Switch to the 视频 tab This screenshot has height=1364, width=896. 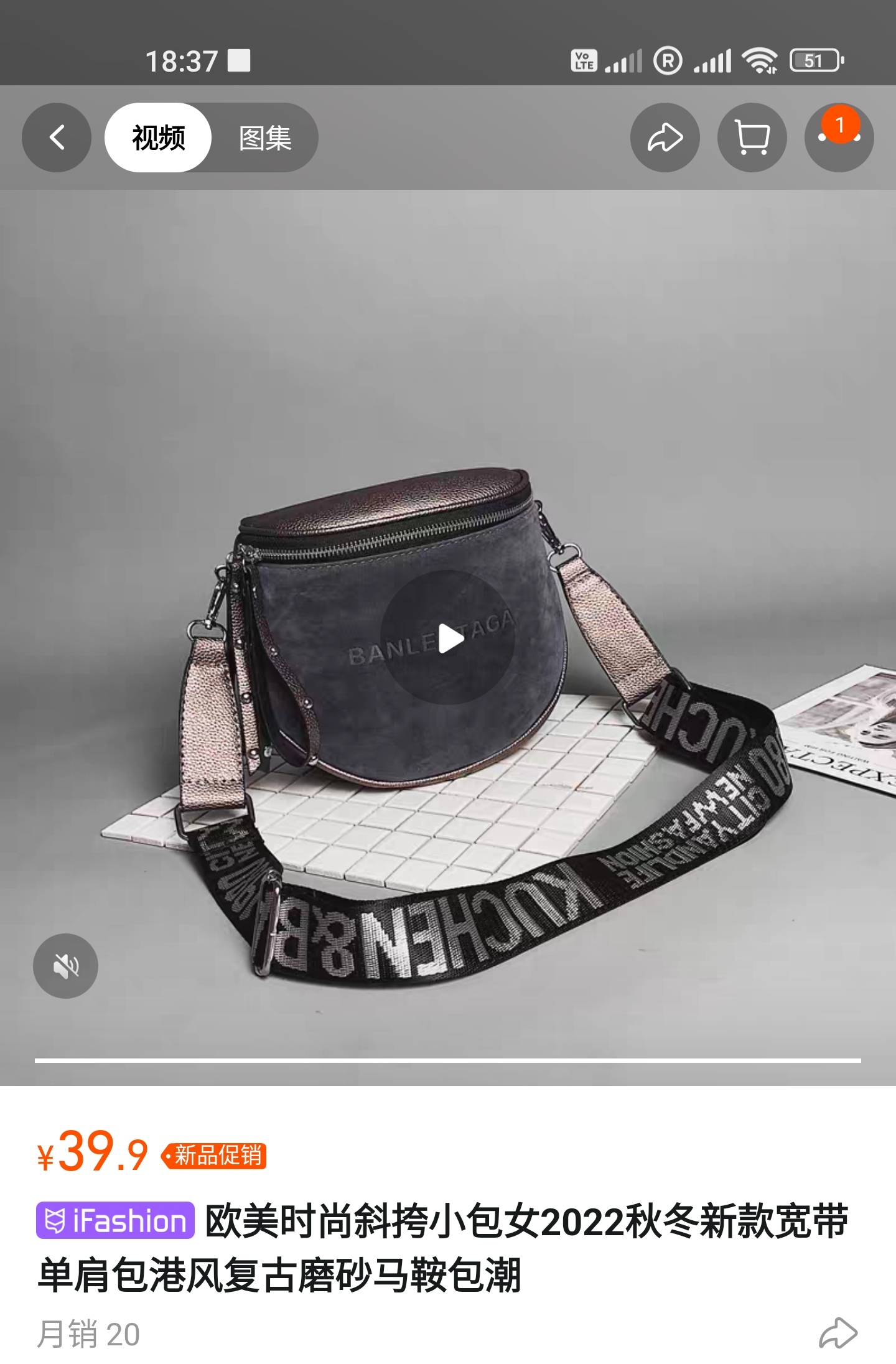tap(158, 138)
